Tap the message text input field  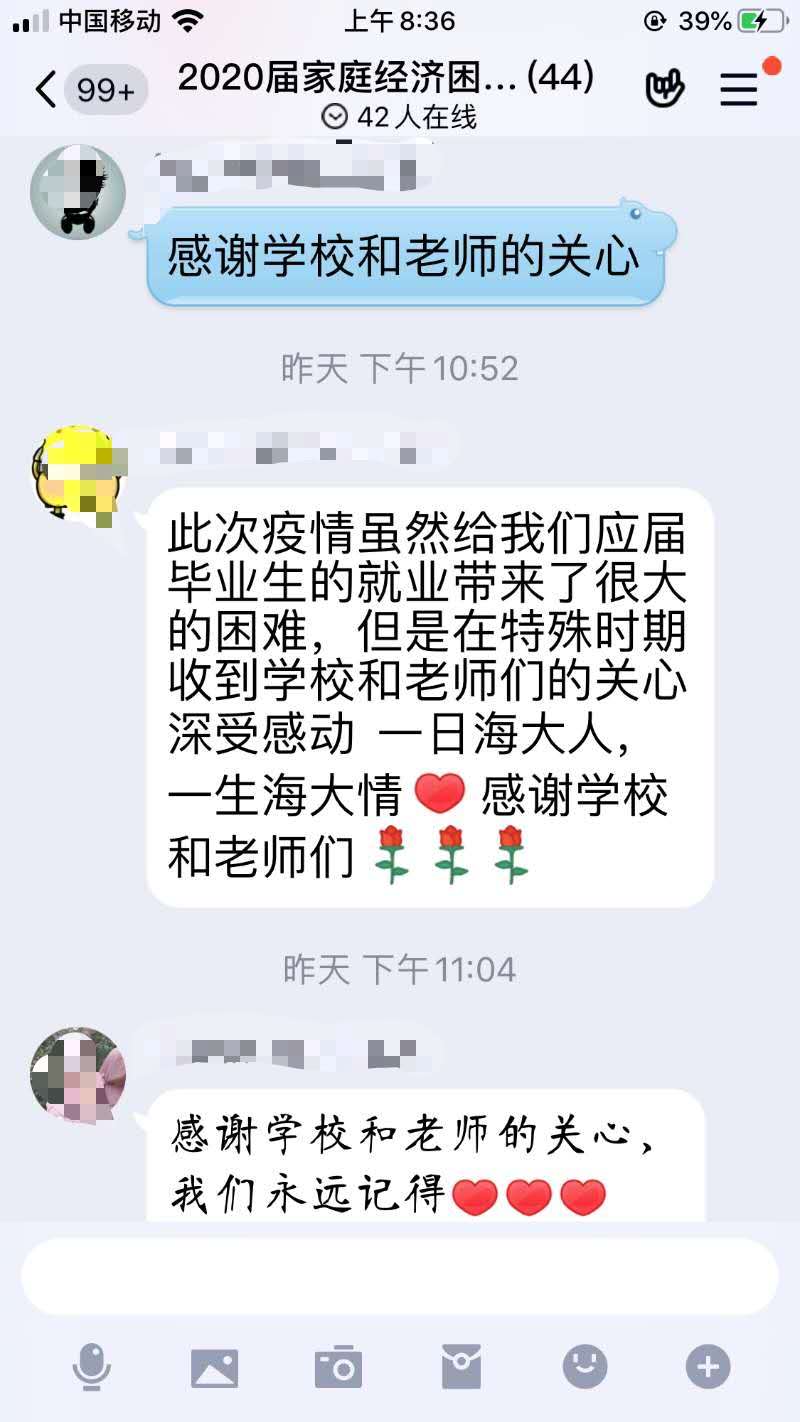pyautogui.click(x=400, y=1277)
